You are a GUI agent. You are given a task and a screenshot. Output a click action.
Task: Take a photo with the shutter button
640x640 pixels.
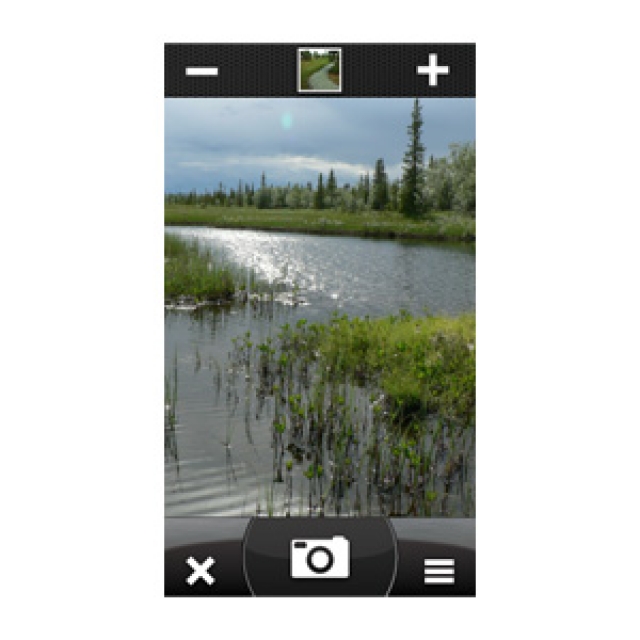click(320, 557)
